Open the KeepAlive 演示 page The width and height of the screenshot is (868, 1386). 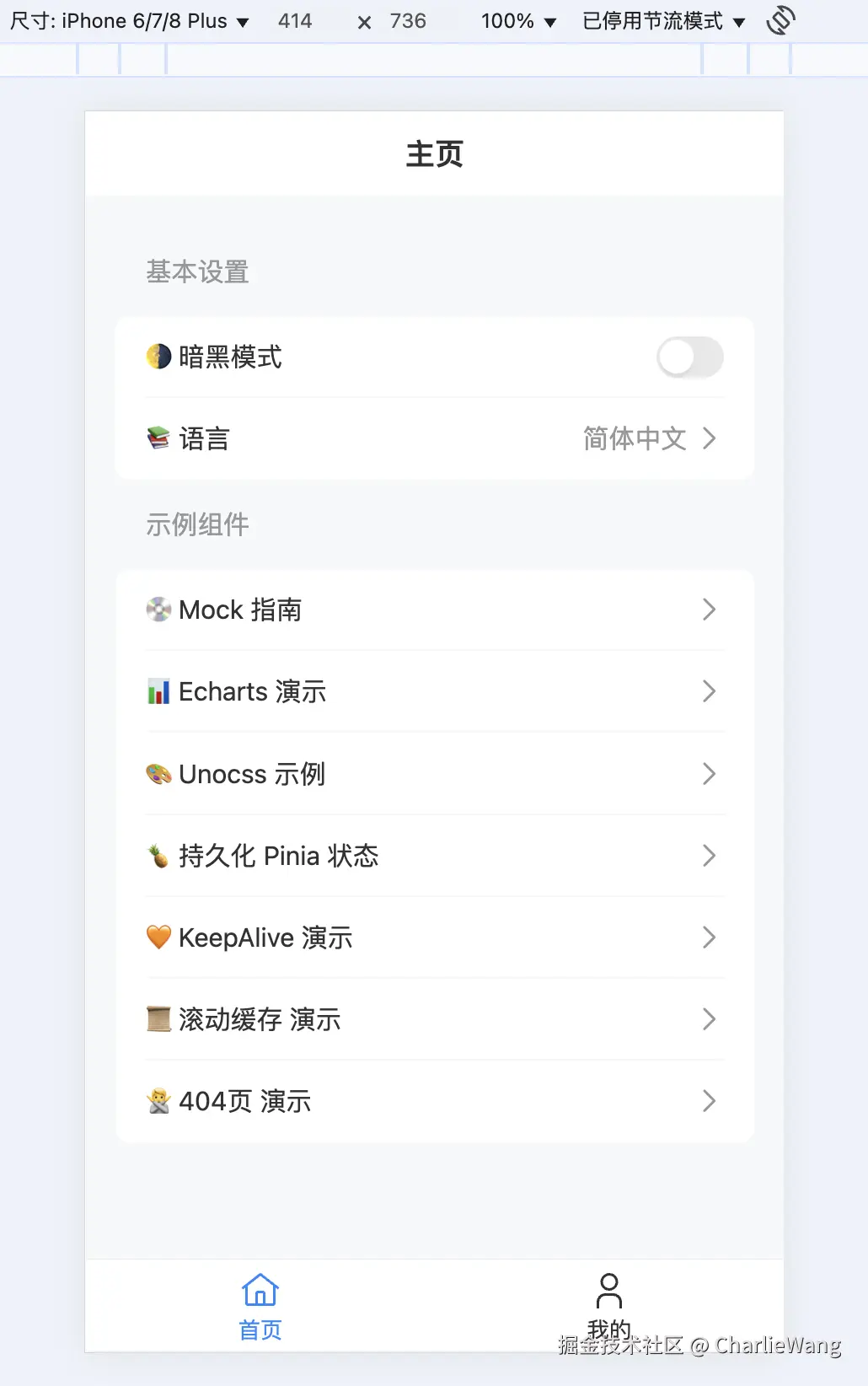[x=434, y=937]
